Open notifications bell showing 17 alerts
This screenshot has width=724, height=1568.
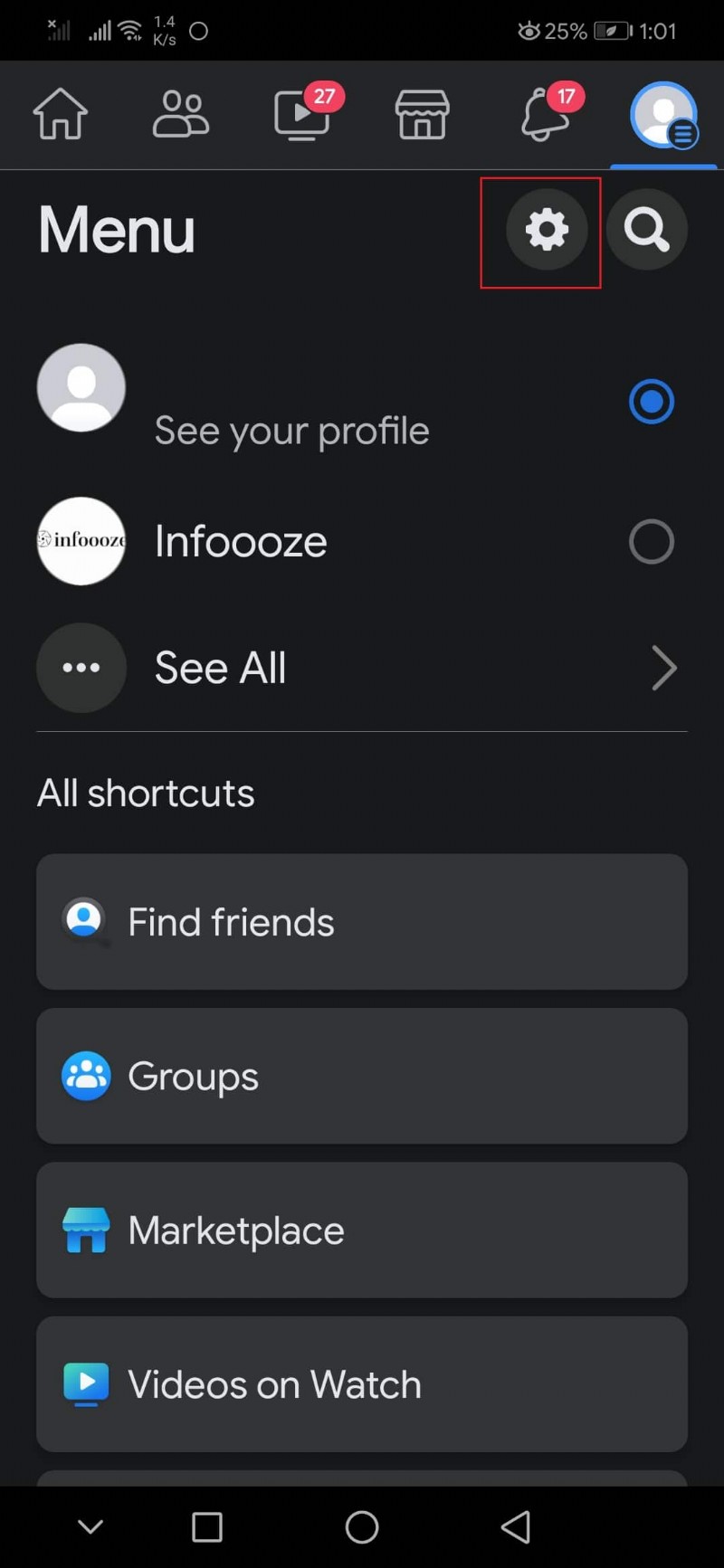[x=543, y=115]
